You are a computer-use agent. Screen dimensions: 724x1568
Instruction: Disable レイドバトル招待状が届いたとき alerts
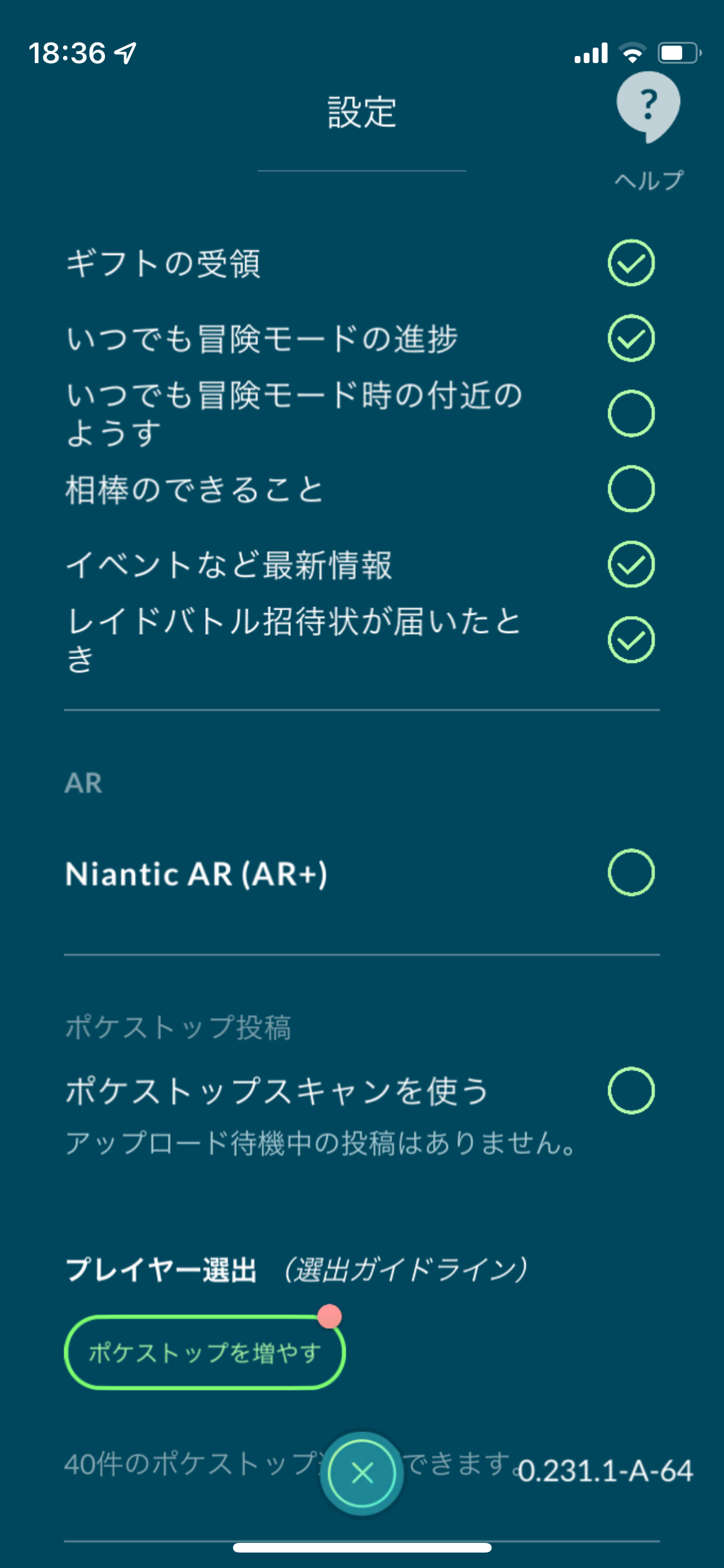[631, 640]
